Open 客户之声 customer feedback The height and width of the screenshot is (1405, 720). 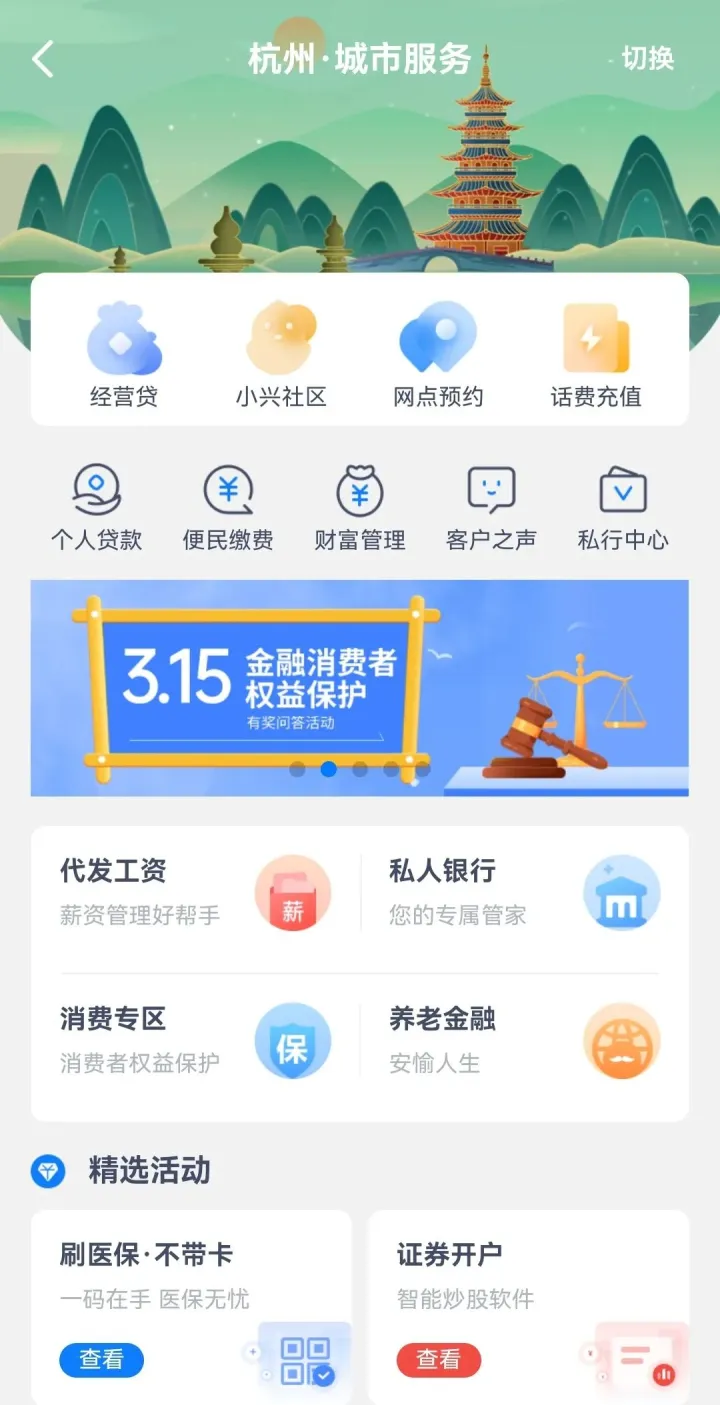pos(491,509)
